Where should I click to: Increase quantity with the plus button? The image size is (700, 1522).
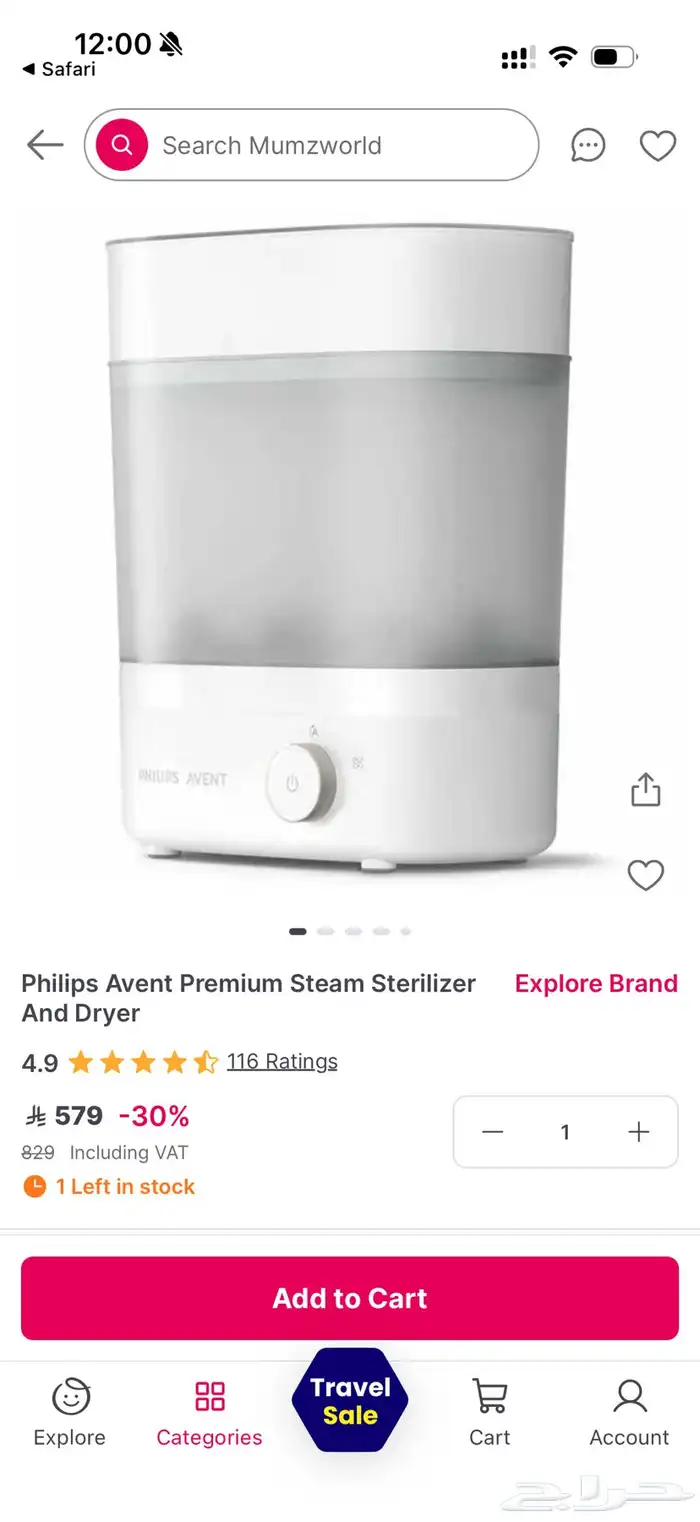pos(638,1132)
